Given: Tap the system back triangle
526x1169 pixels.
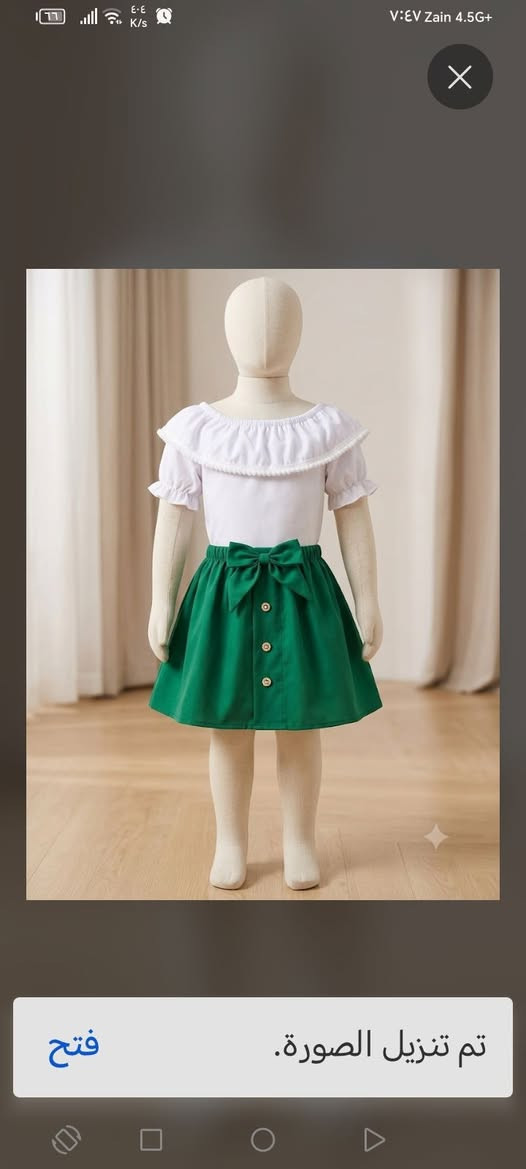Looking at the screenshot, I should pyautogui.click(x=374, y=1139).
